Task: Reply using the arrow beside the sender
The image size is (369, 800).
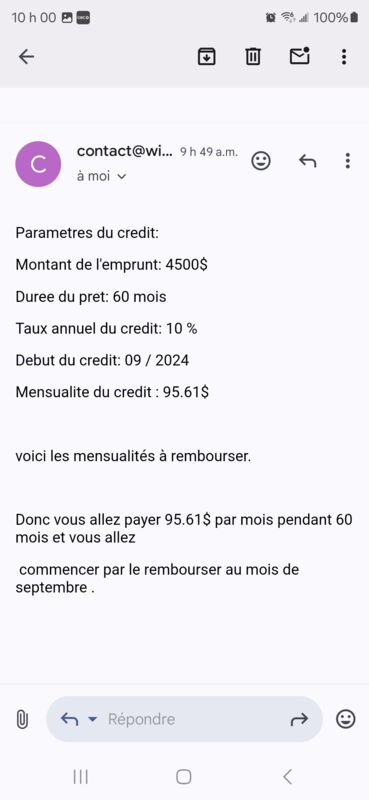Action: (x=307, y=161)
